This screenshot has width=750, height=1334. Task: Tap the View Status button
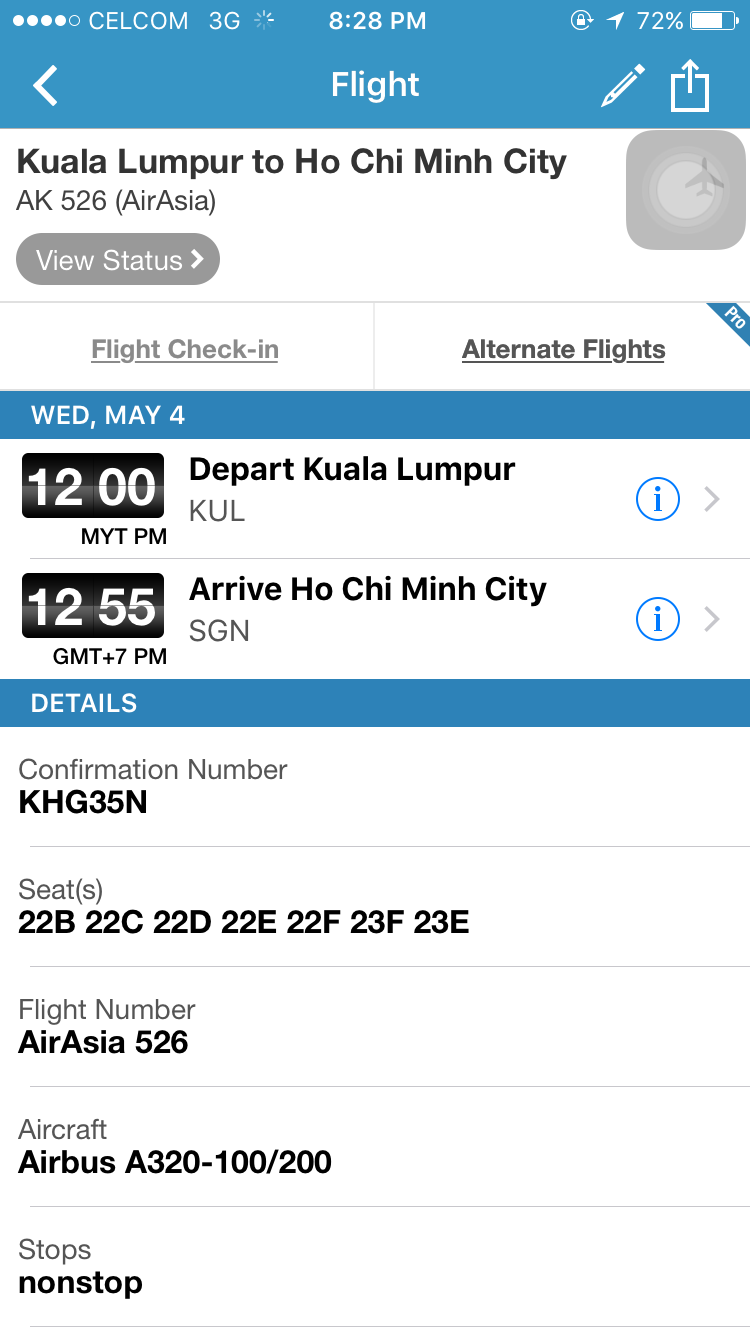(x=118, y=260)
